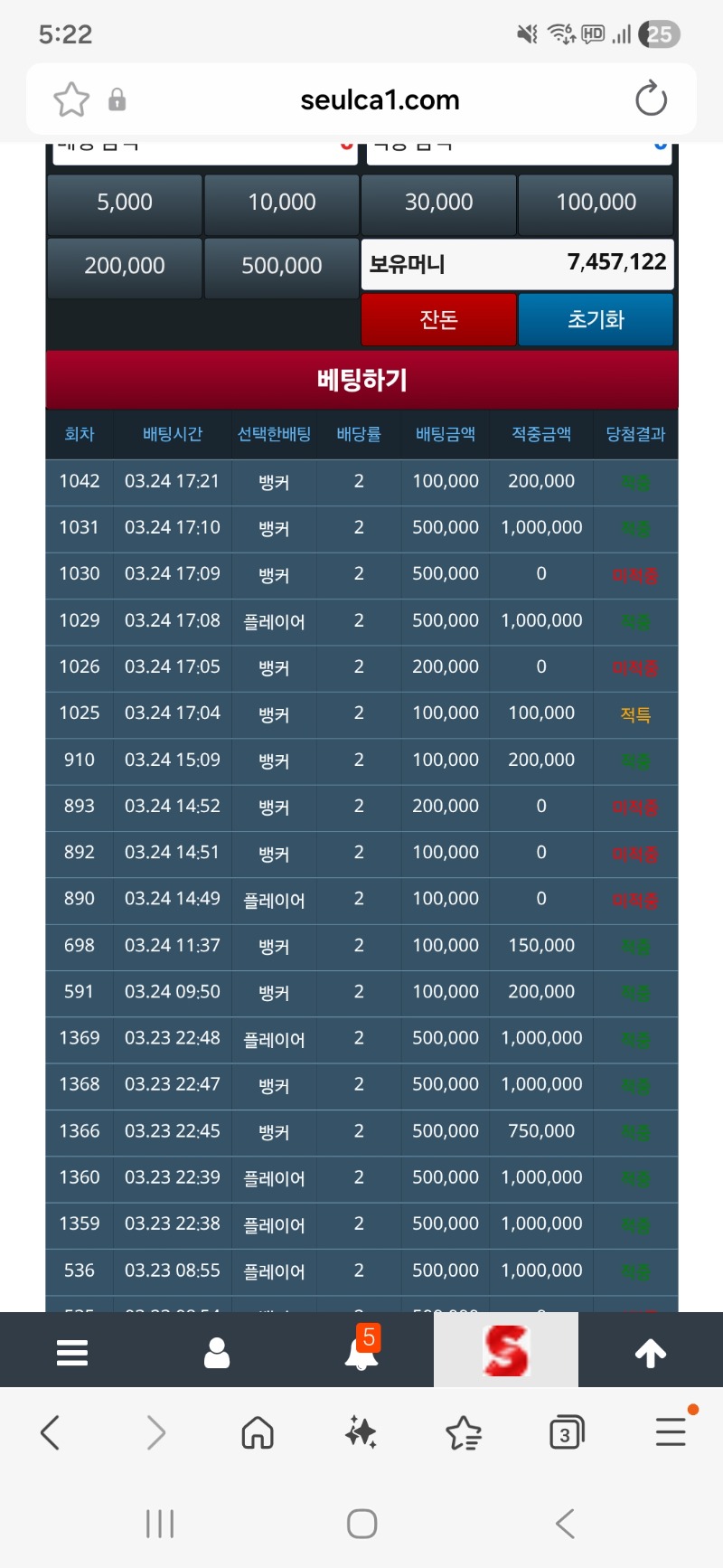Jump to top with the up arrow
This screenshot has height=1568, width=723.
click(651, 1353)
